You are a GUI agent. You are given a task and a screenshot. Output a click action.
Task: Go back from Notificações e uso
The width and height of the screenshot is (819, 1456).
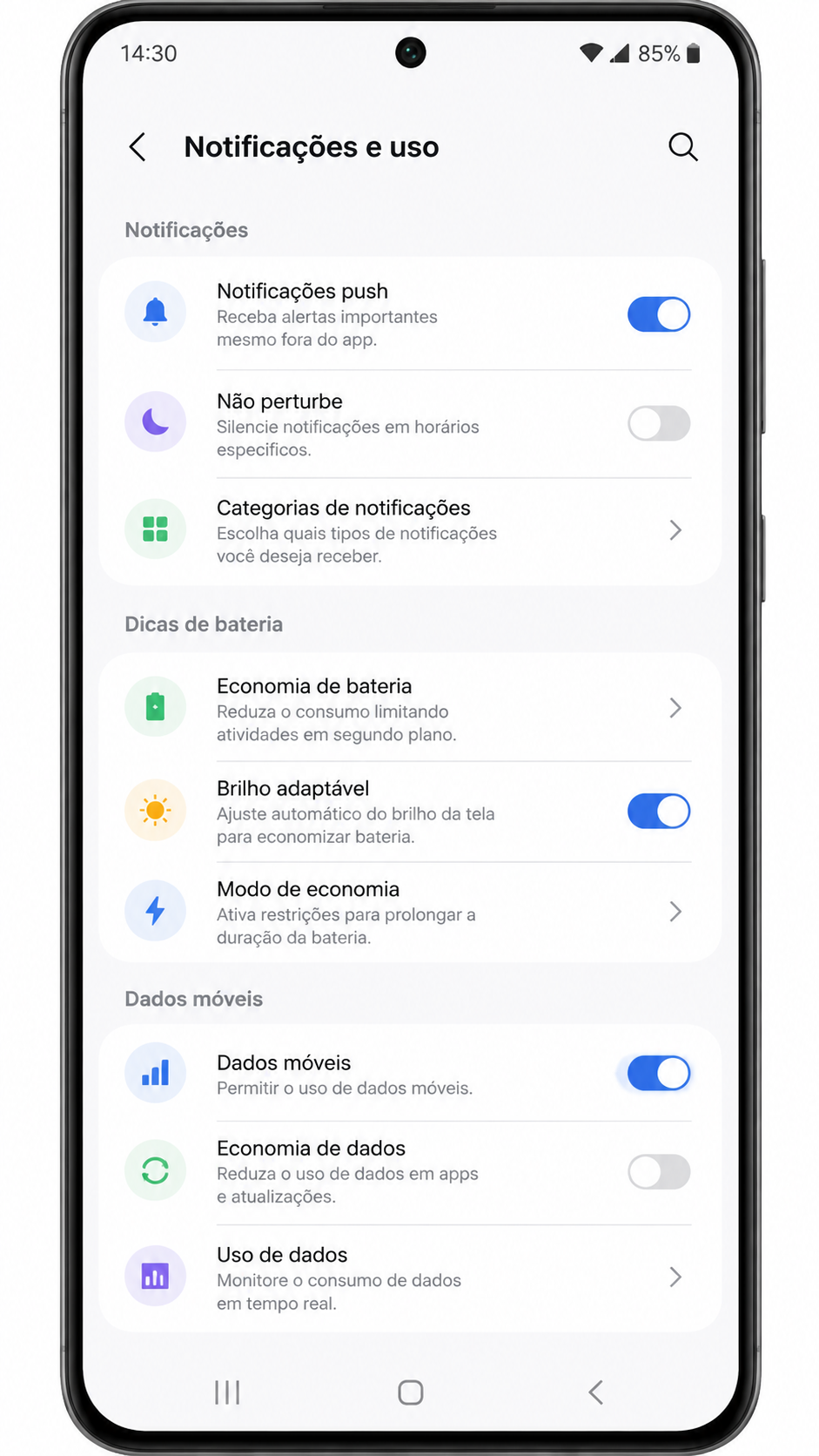(138, 147)
